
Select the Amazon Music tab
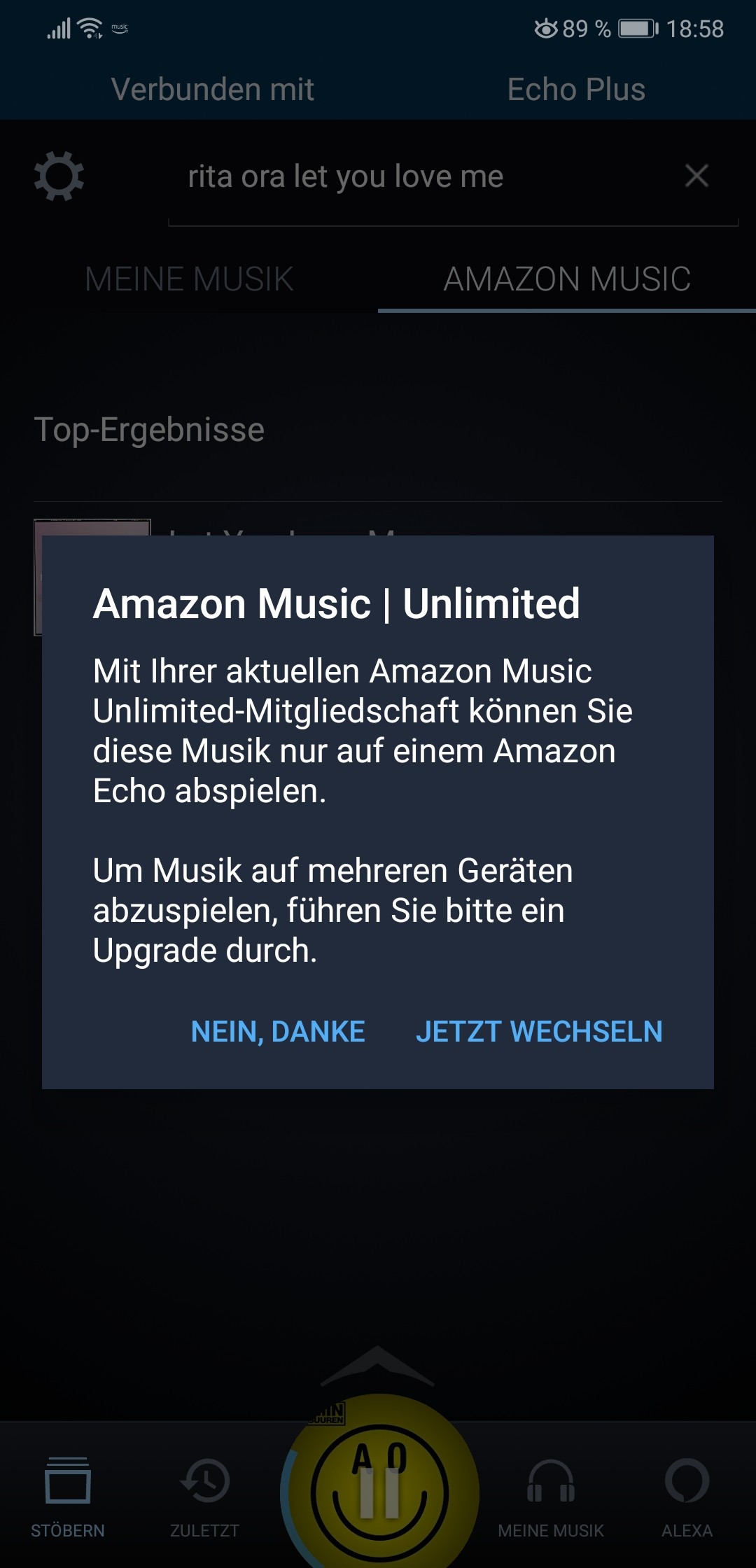point(567,279)
